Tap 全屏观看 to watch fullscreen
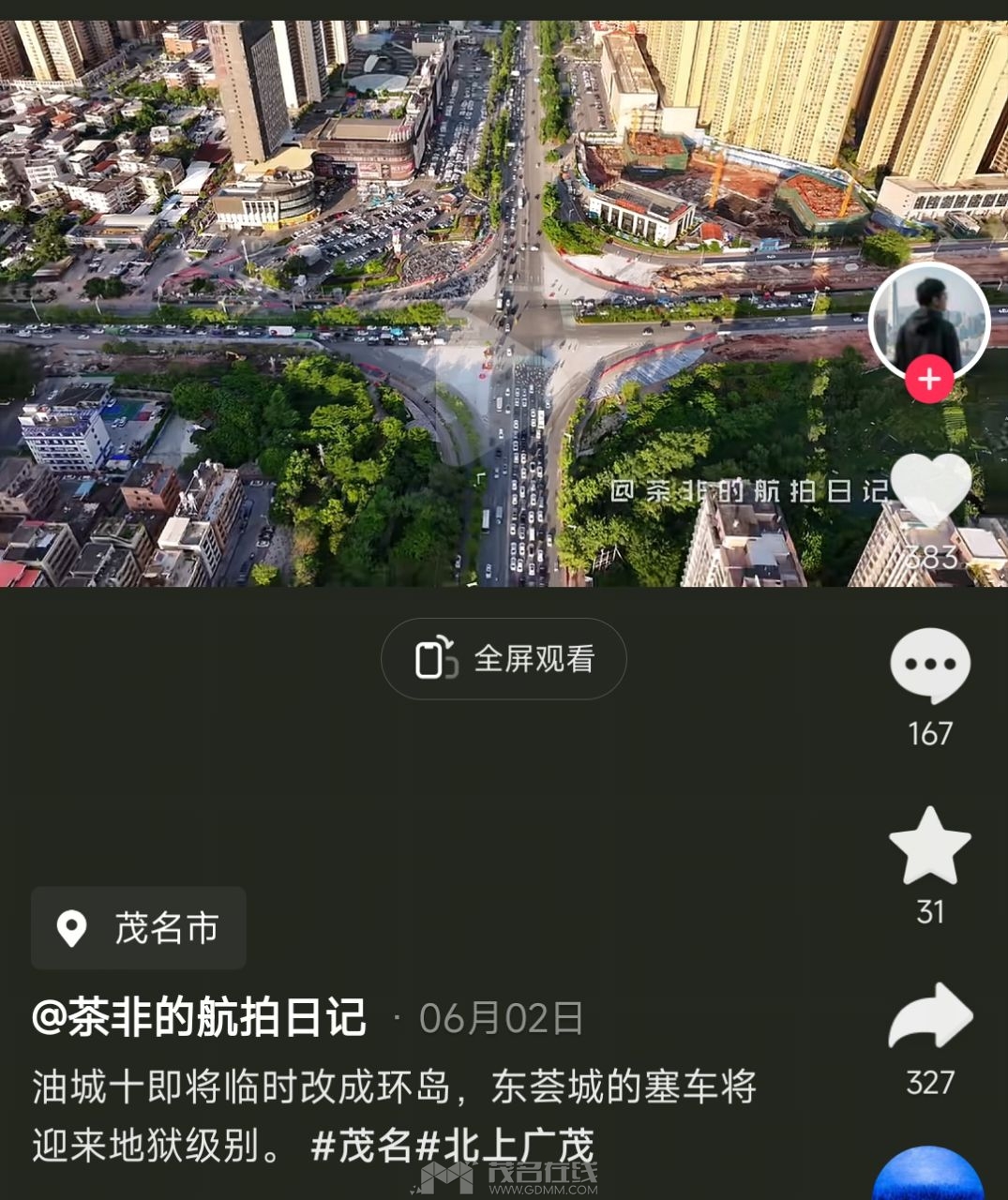The image size is (1008, 1200). tap(504, 659)
